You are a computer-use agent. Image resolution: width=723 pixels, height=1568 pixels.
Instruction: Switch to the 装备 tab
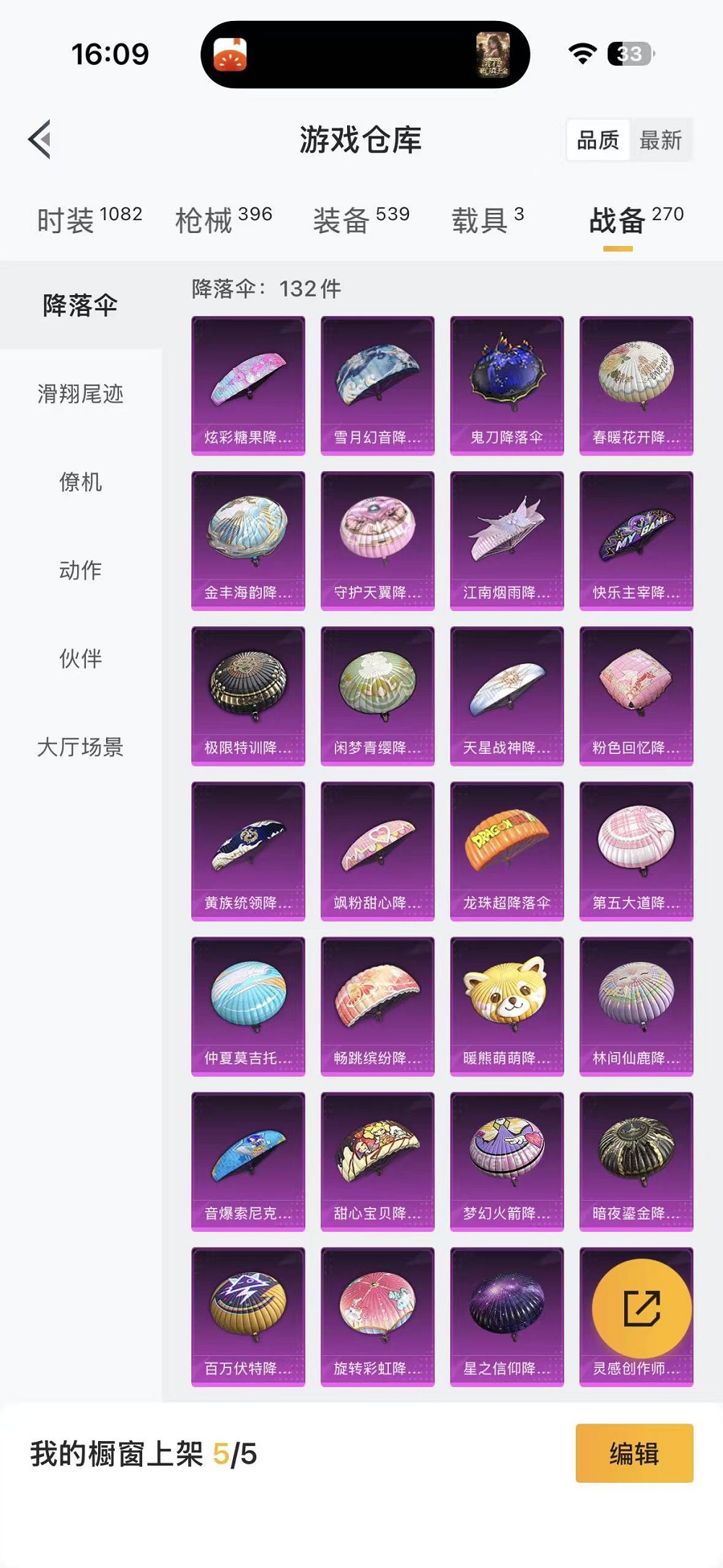tap(361, 219)
